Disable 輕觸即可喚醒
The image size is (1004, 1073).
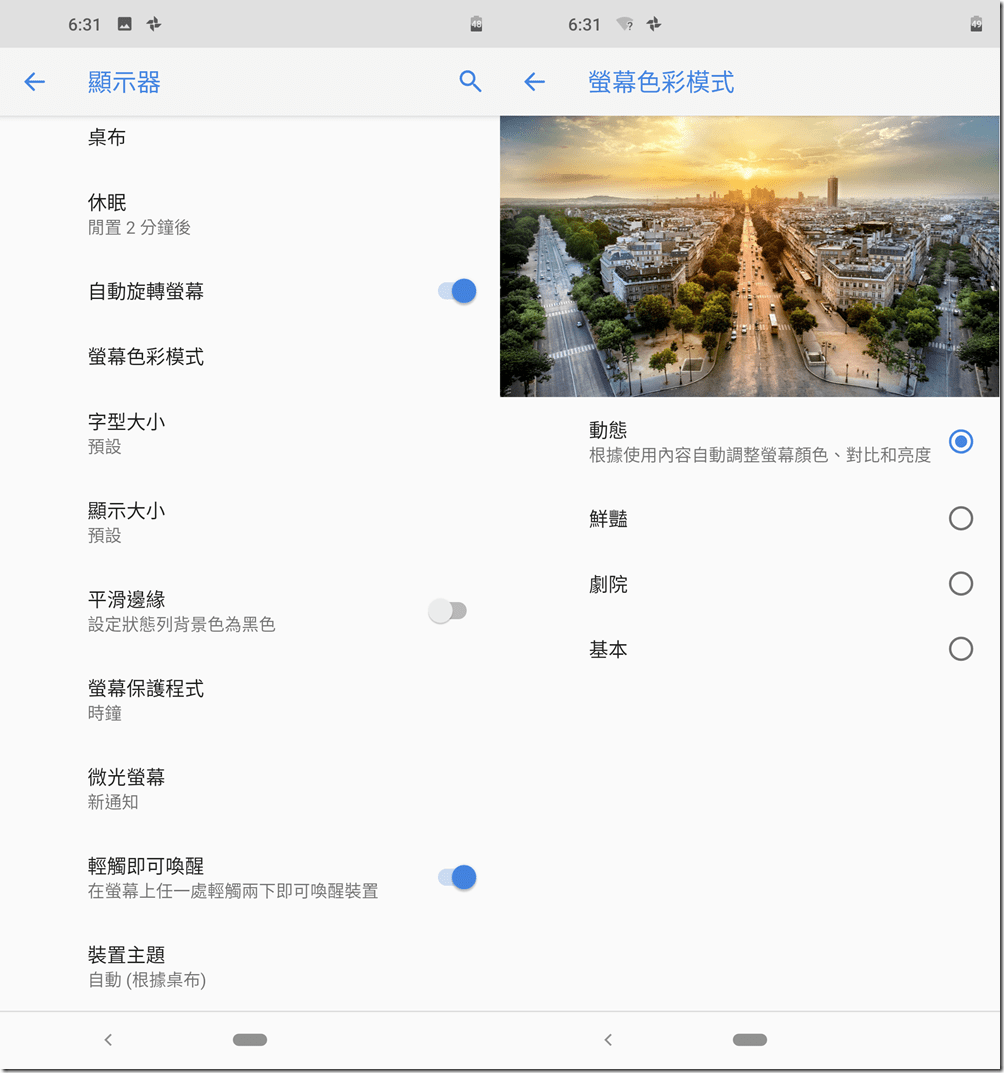click(x=456, y=877)
